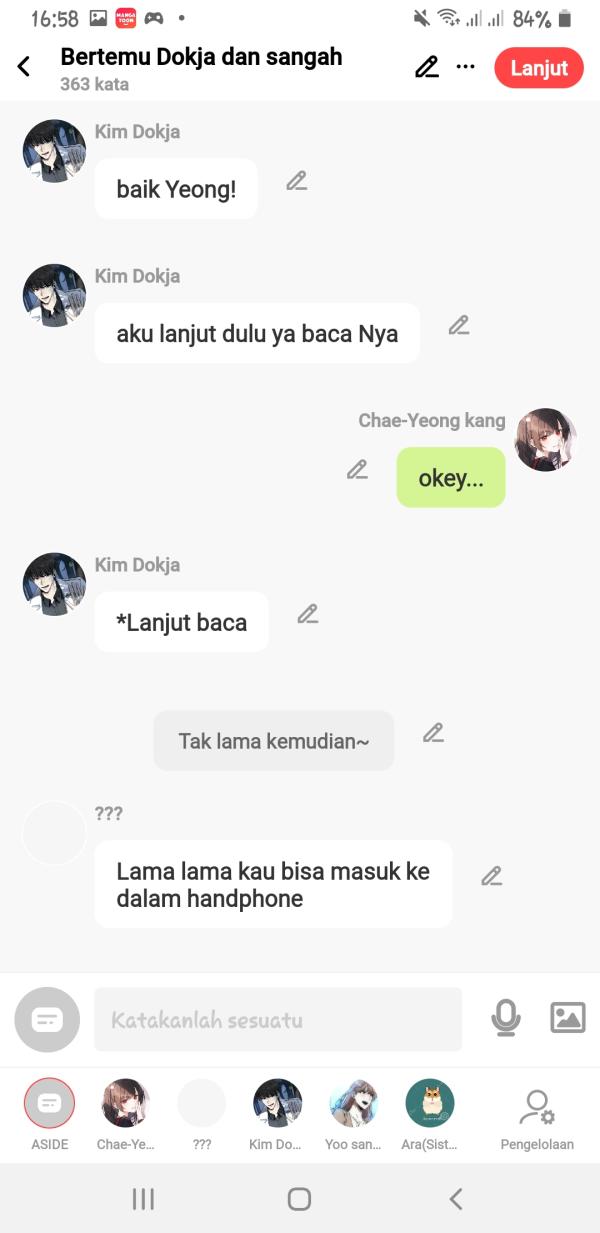Tap the microphone icon to record voice

[506, 1018]
